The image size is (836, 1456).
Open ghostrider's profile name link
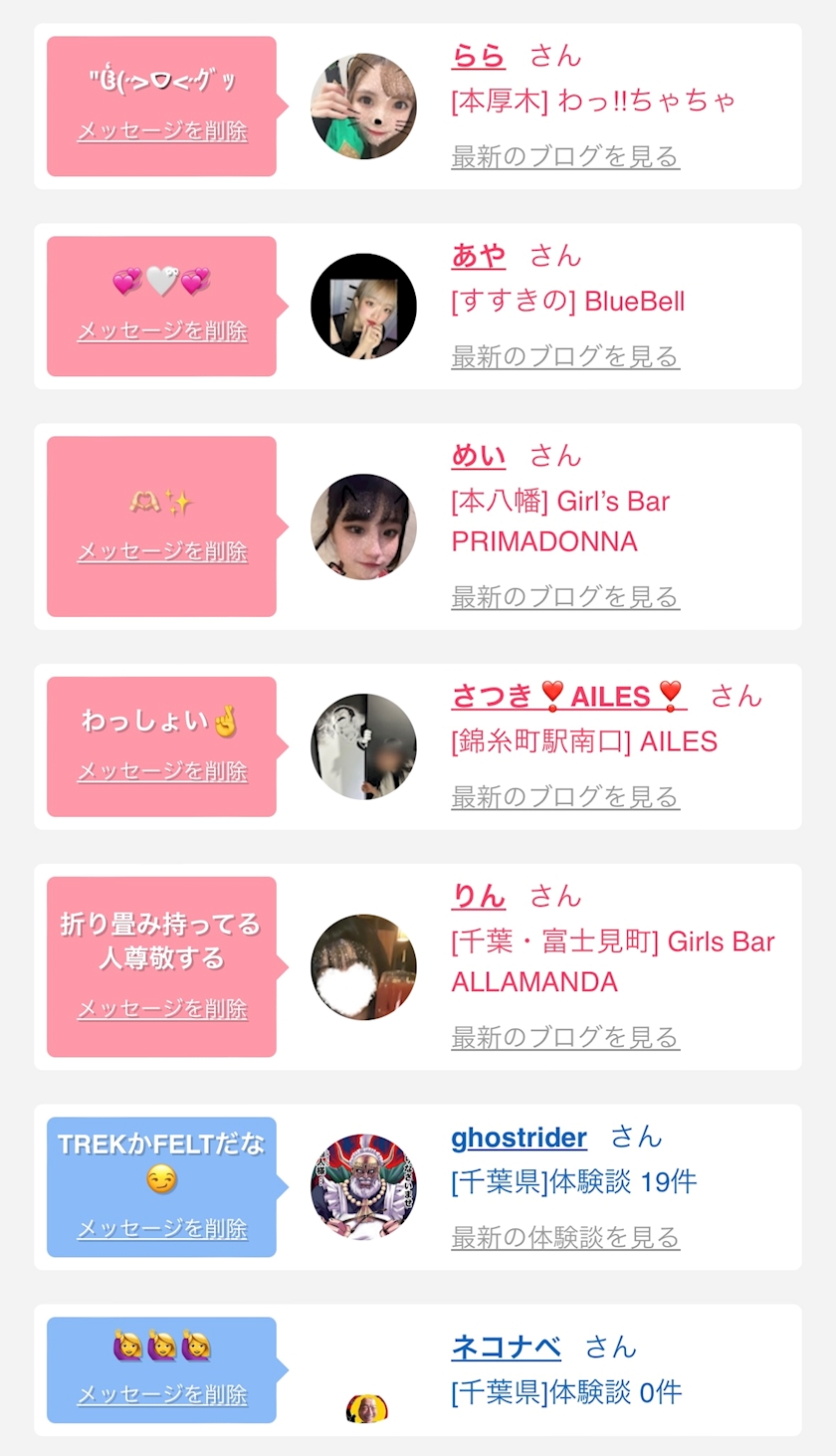tap(519, 1137)
